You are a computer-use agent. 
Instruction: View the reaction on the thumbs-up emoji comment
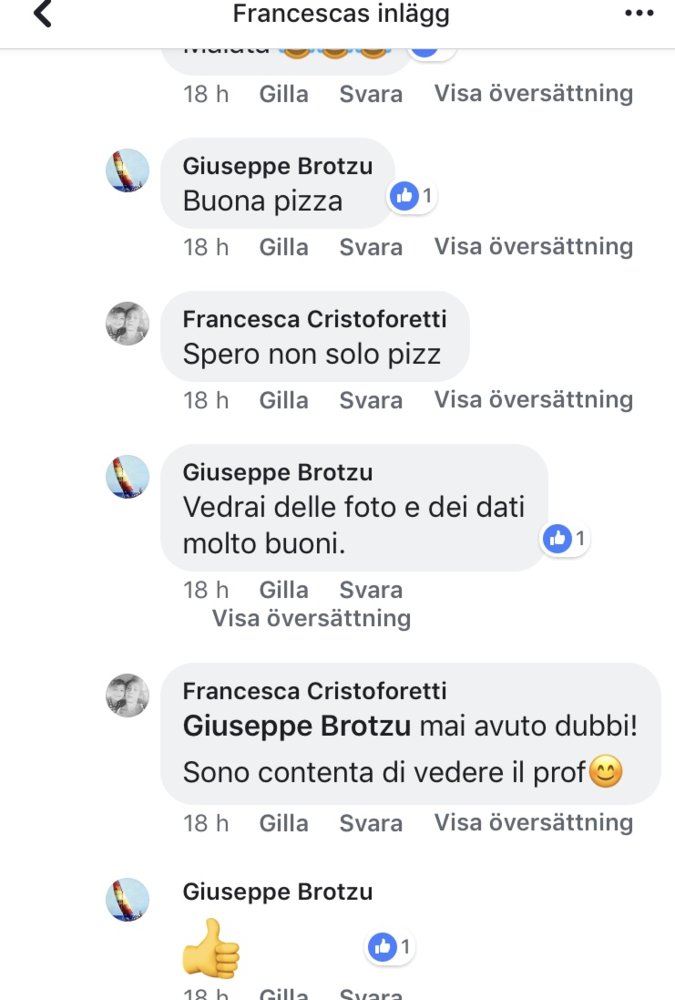(x=390, y=946)
